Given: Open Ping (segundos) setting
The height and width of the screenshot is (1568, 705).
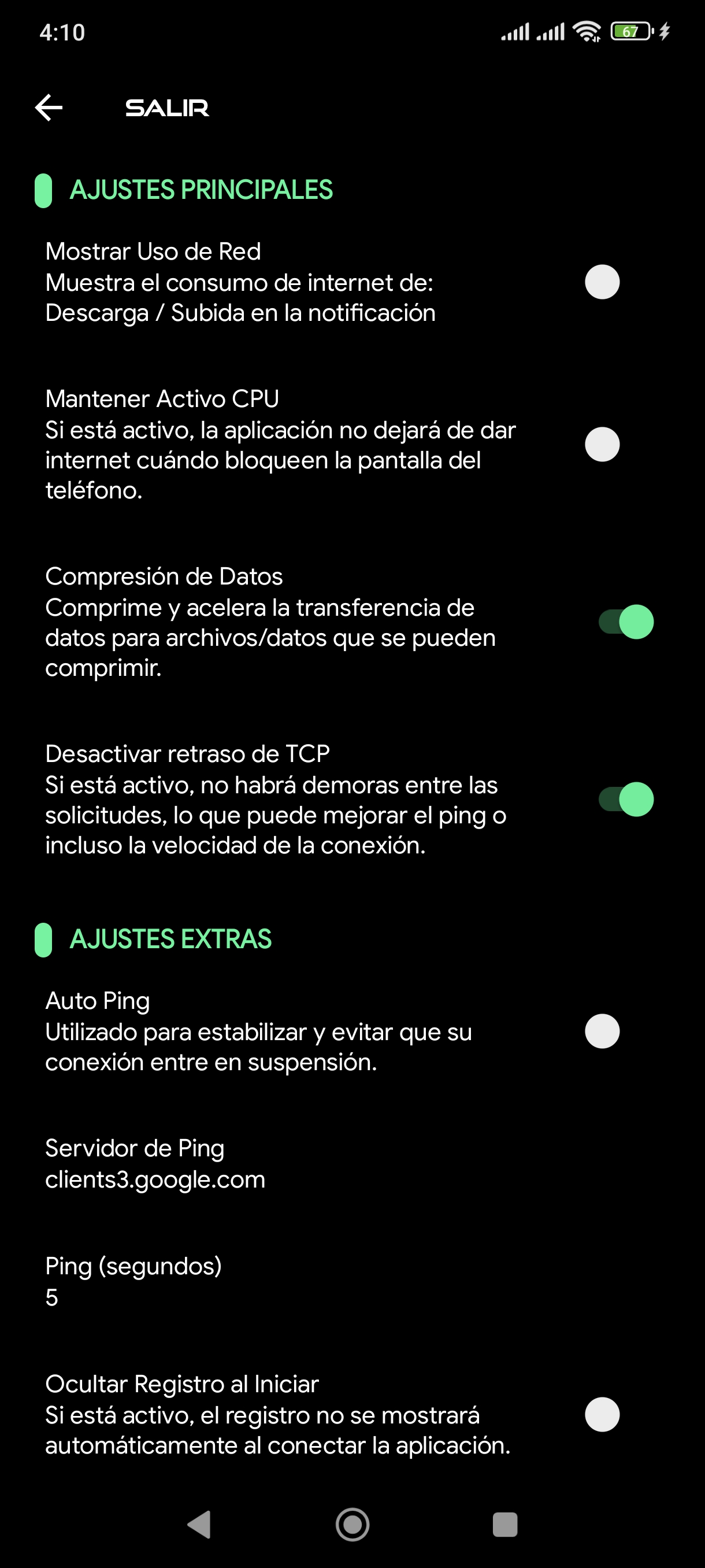Looking at the screenshot, I should (x=134, y=1281).
